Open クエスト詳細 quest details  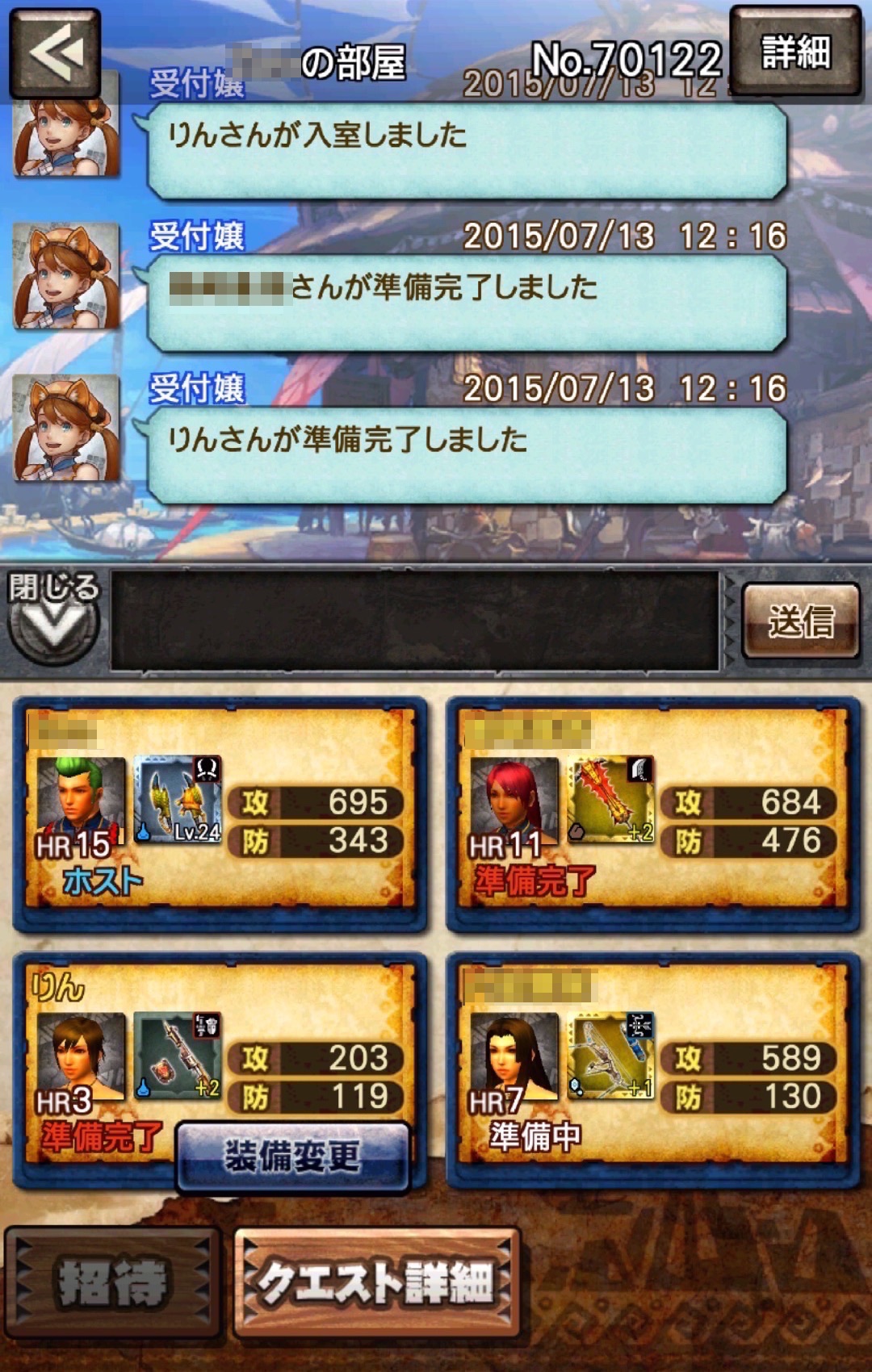coord(376,1283)
